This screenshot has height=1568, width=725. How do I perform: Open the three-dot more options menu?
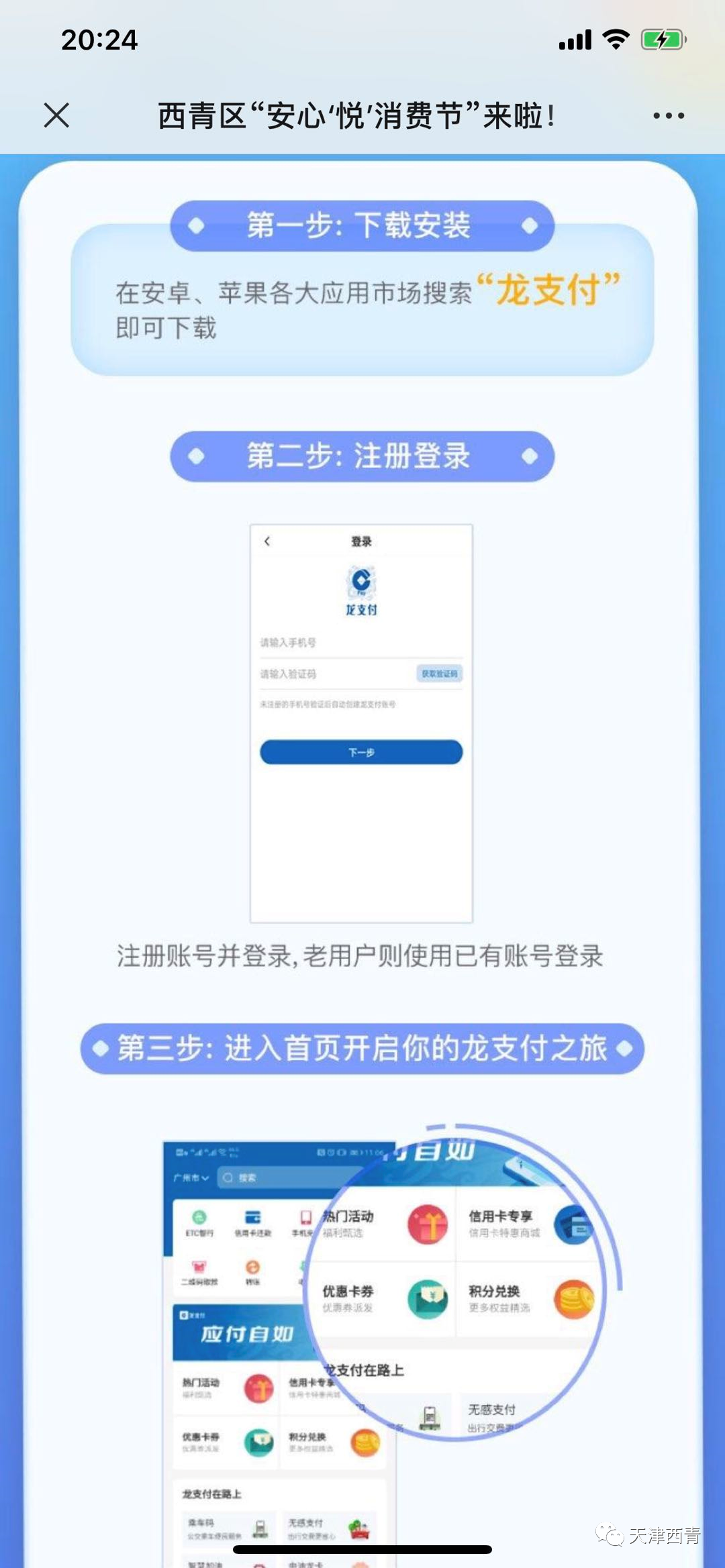(669, 115)
